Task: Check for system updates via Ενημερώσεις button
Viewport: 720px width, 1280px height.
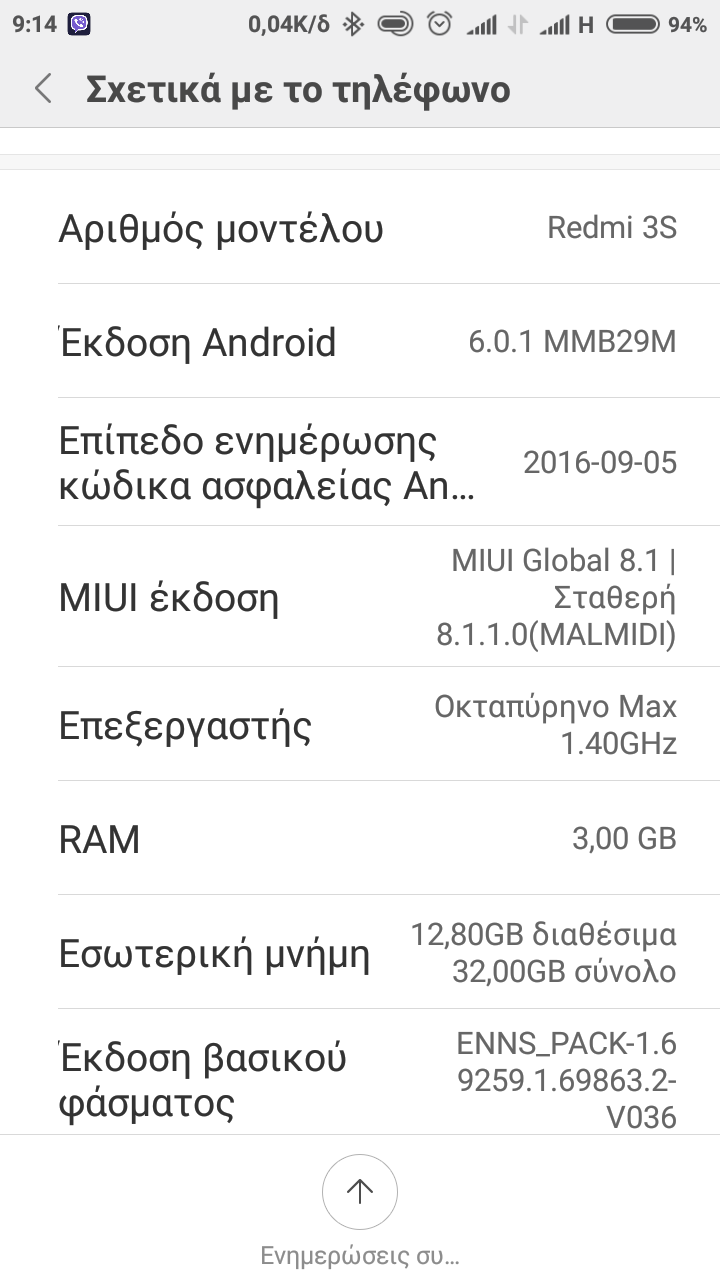Action: [x=360, y=1192]
